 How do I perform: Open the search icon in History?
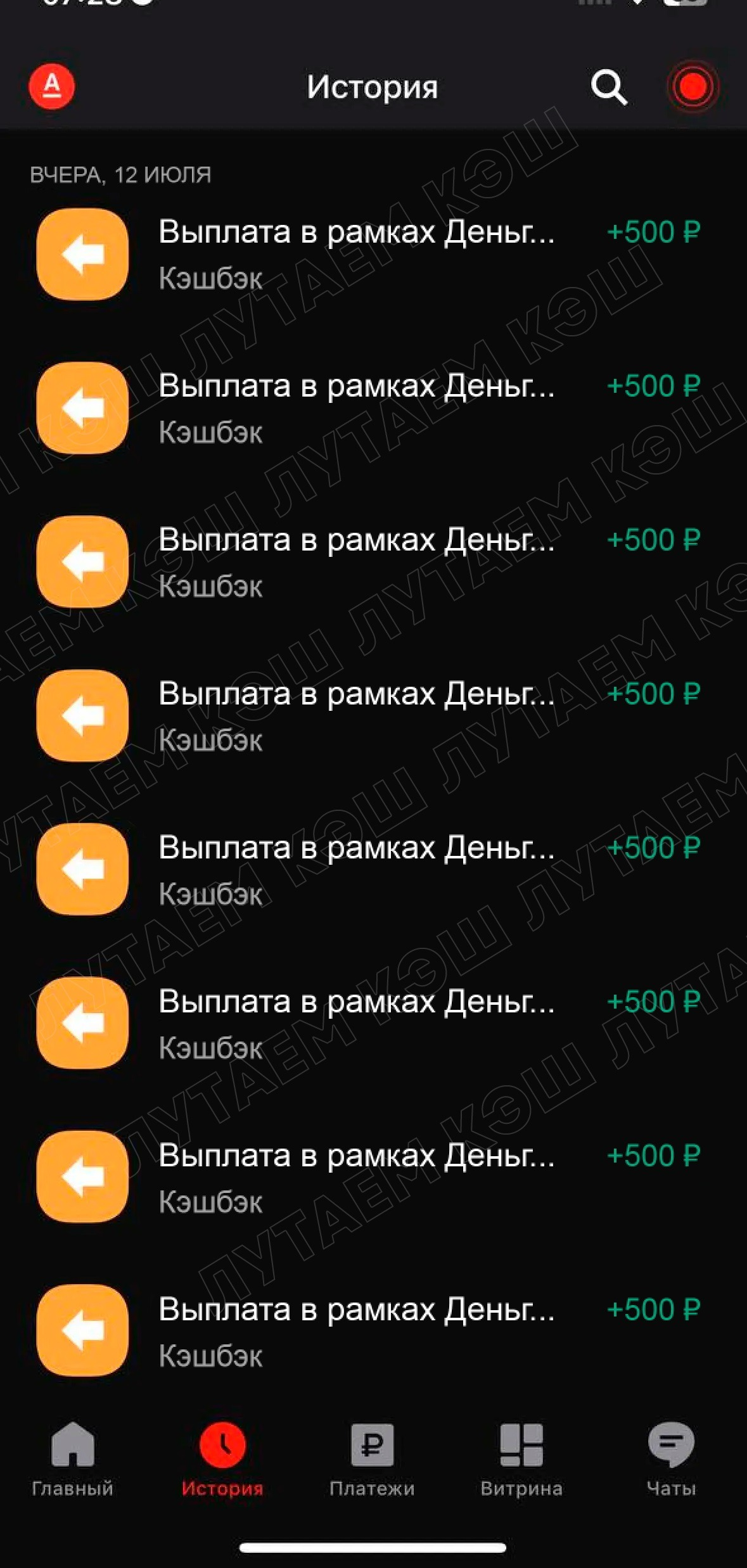click(x=608, y=87)
